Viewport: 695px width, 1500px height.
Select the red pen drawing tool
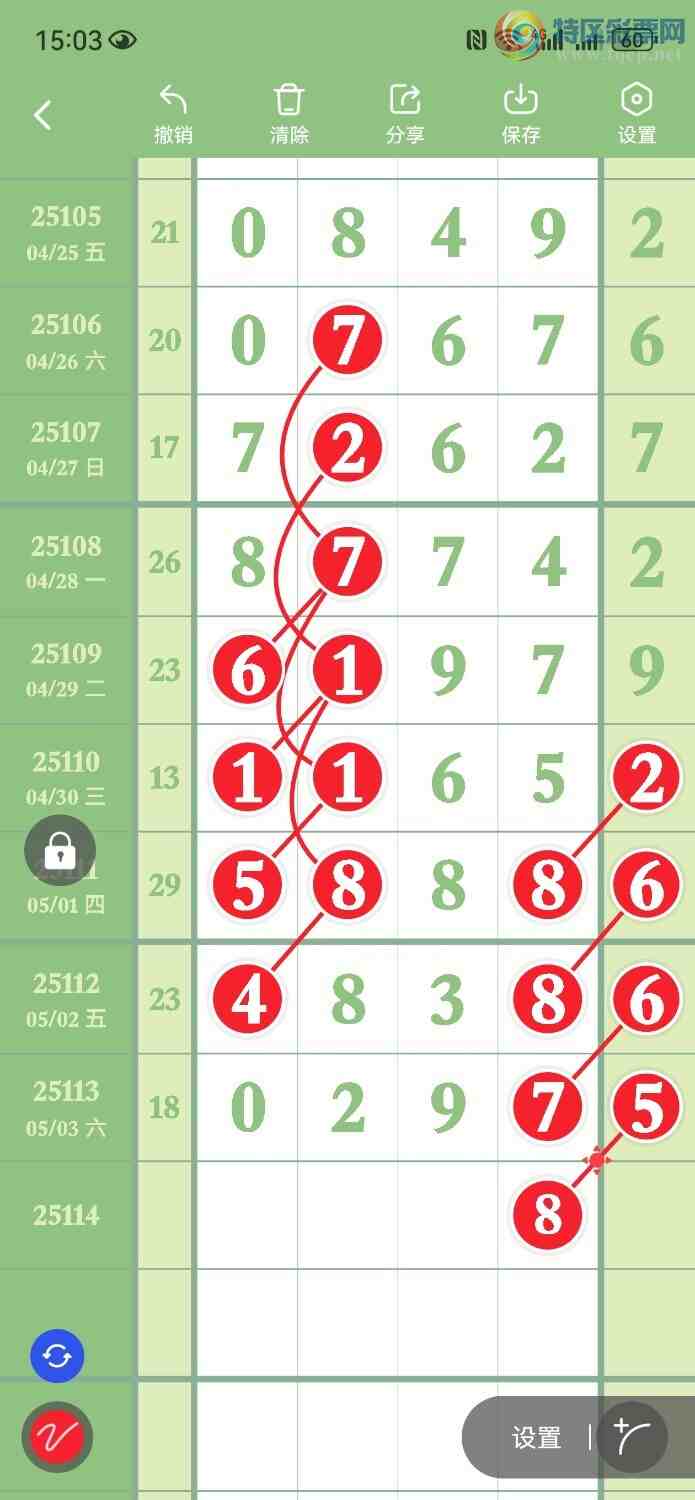click(57, 1438)
